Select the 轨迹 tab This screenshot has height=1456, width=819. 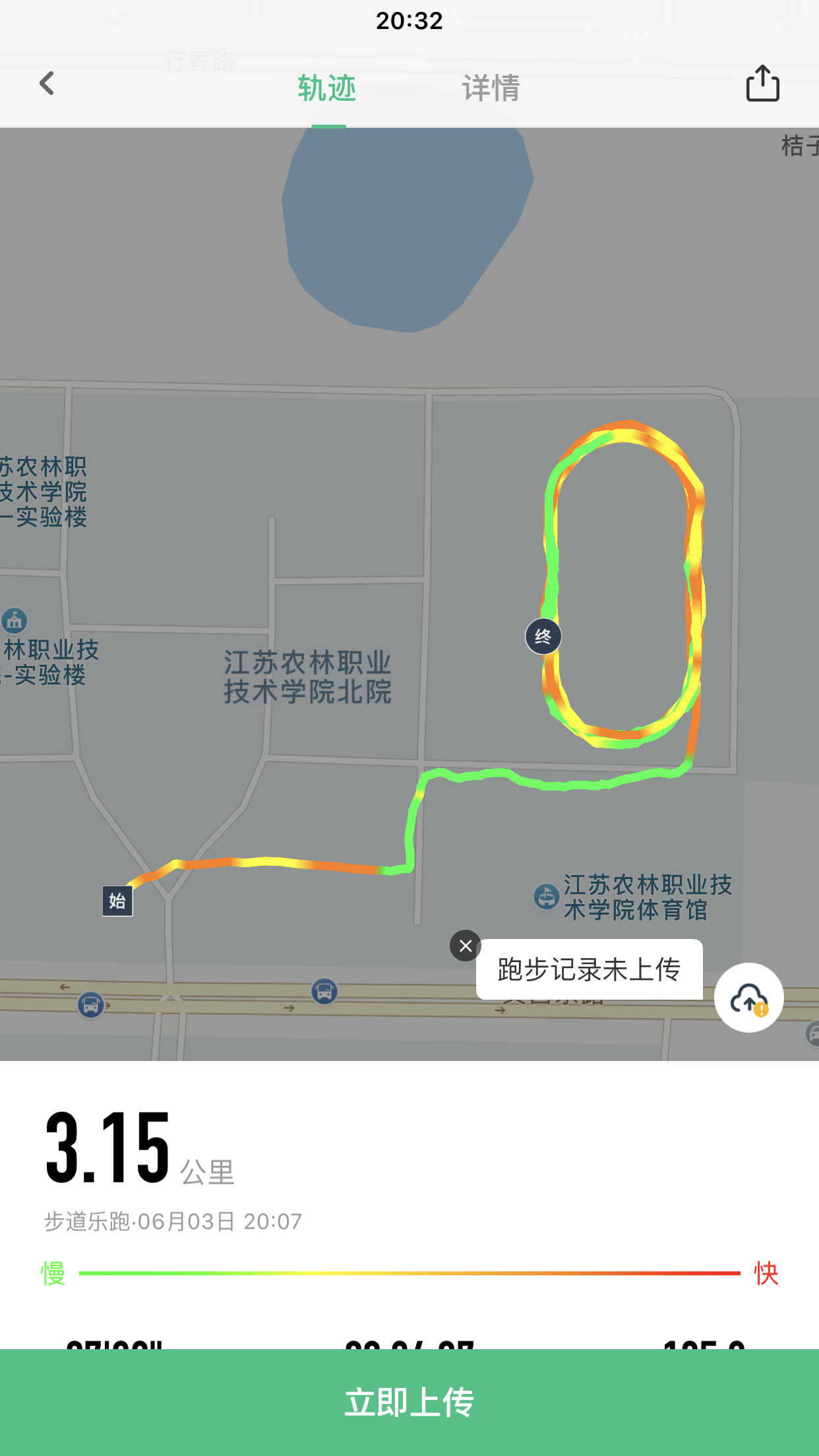[327, 88]
